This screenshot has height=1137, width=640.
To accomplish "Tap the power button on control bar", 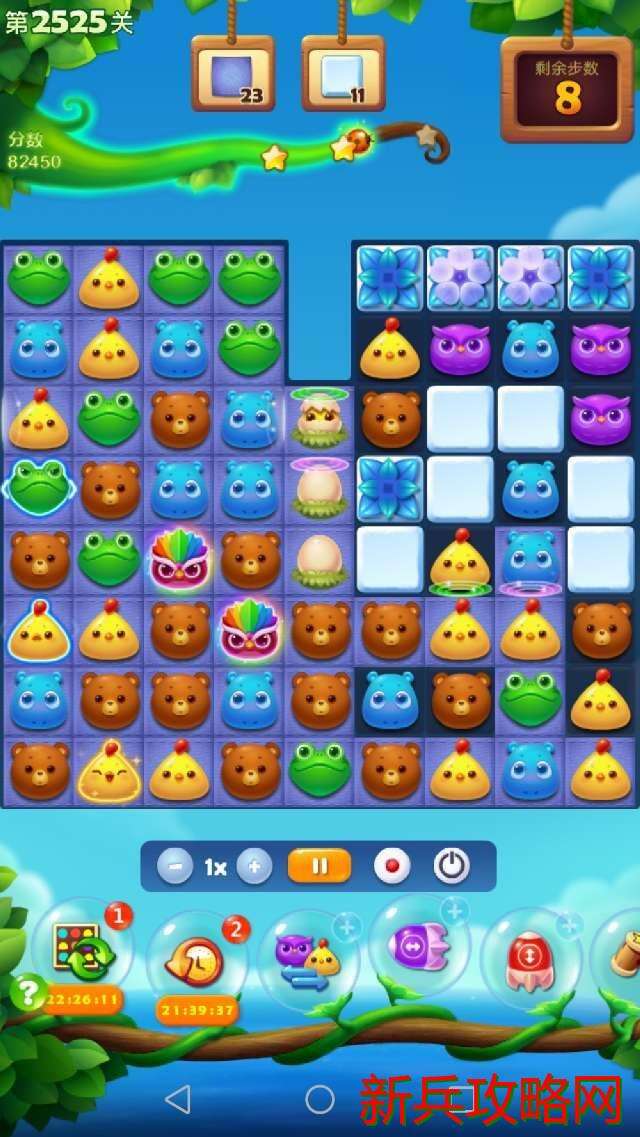I will coord(452,866).
